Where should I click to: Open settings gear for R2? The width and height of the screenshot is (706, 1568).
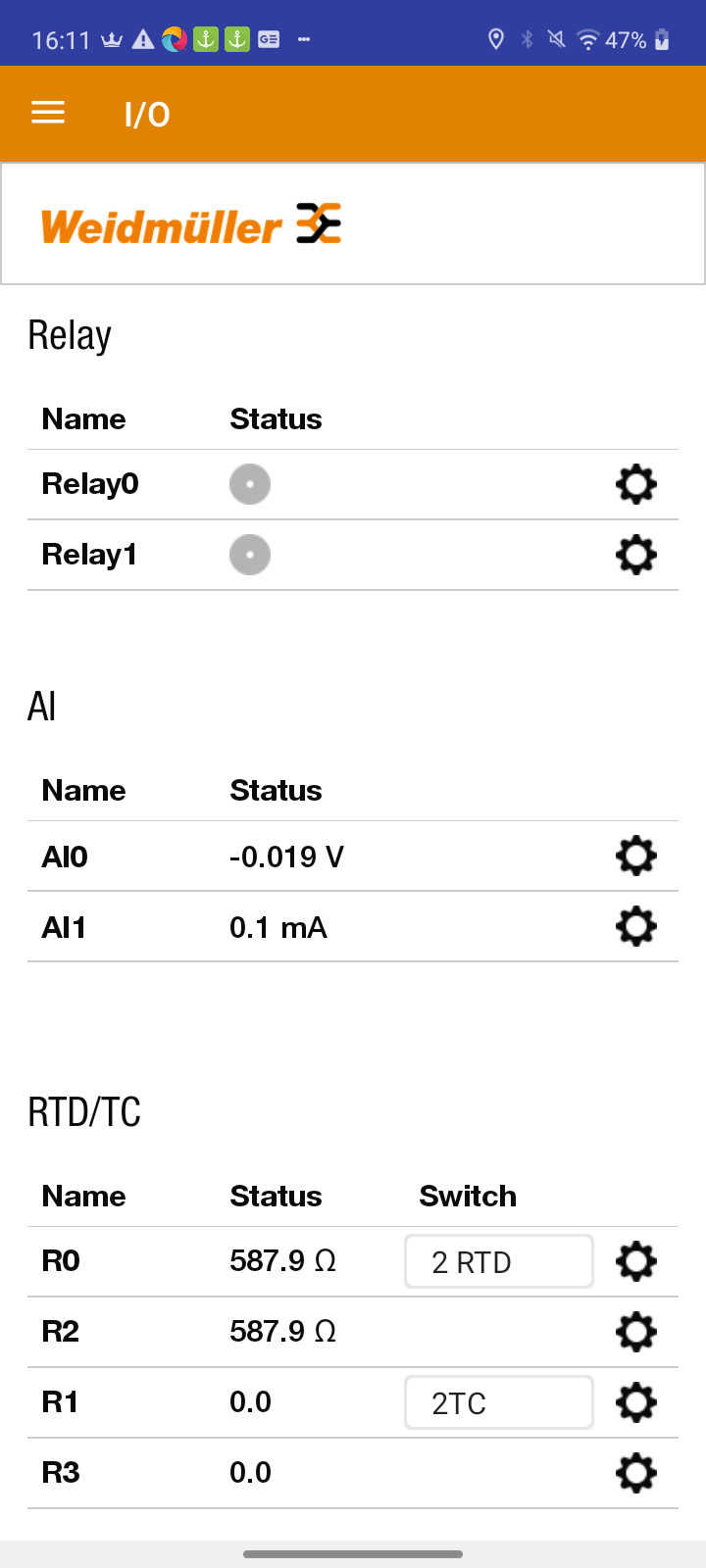tap(635, 1332)
